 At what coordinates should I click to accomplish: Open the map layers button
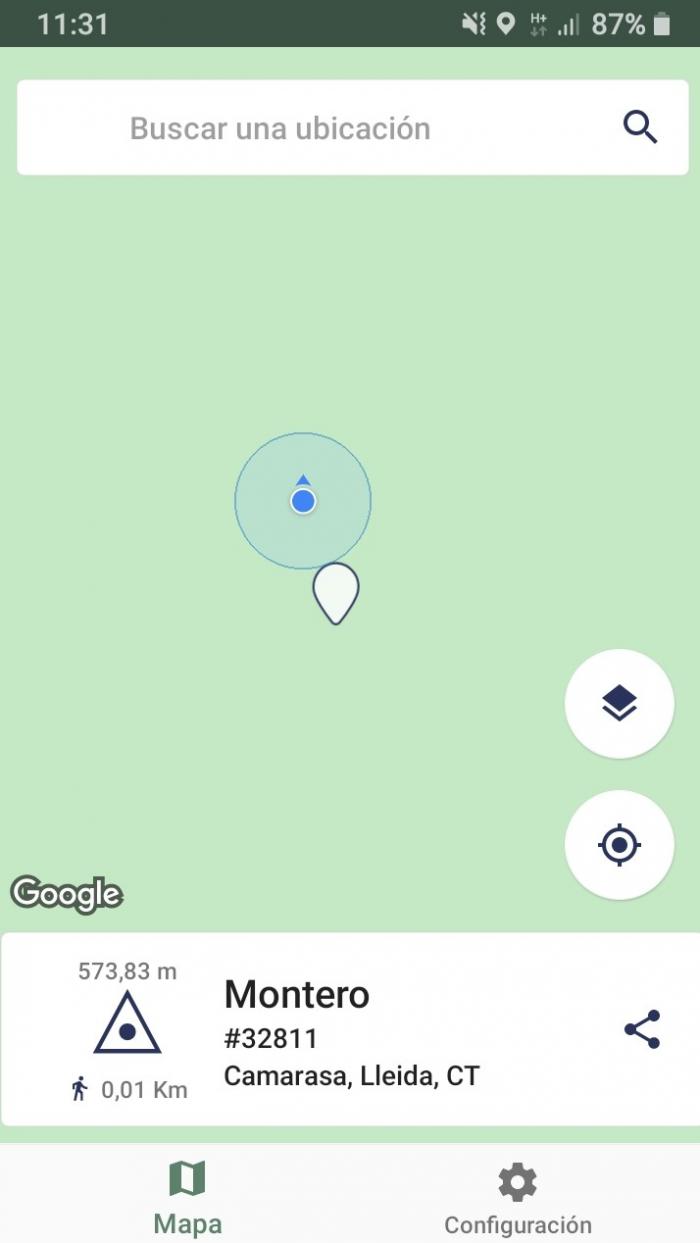click(x=619, y=704)
